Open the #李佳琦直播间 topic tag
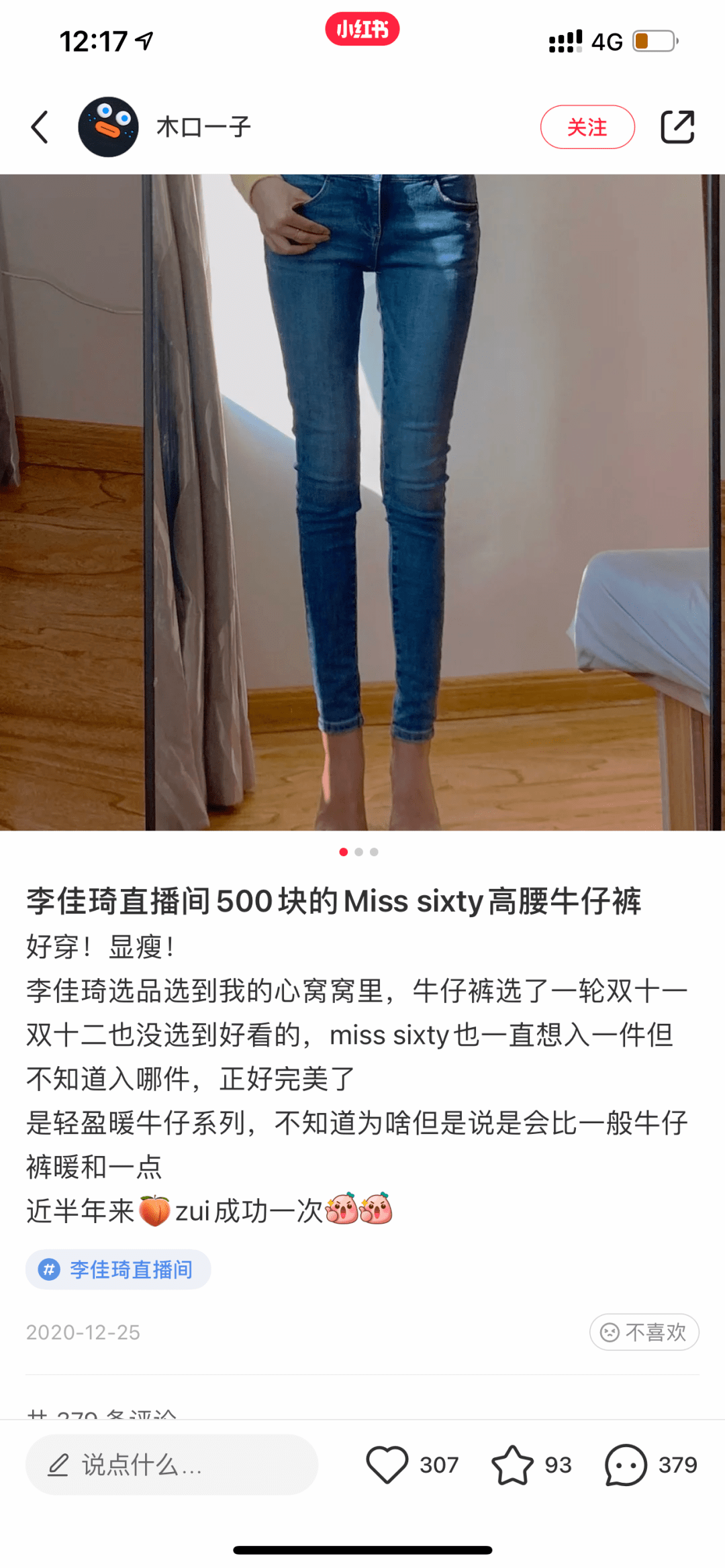Viewport: 725px width, 1568px height. pos(118,1269)
